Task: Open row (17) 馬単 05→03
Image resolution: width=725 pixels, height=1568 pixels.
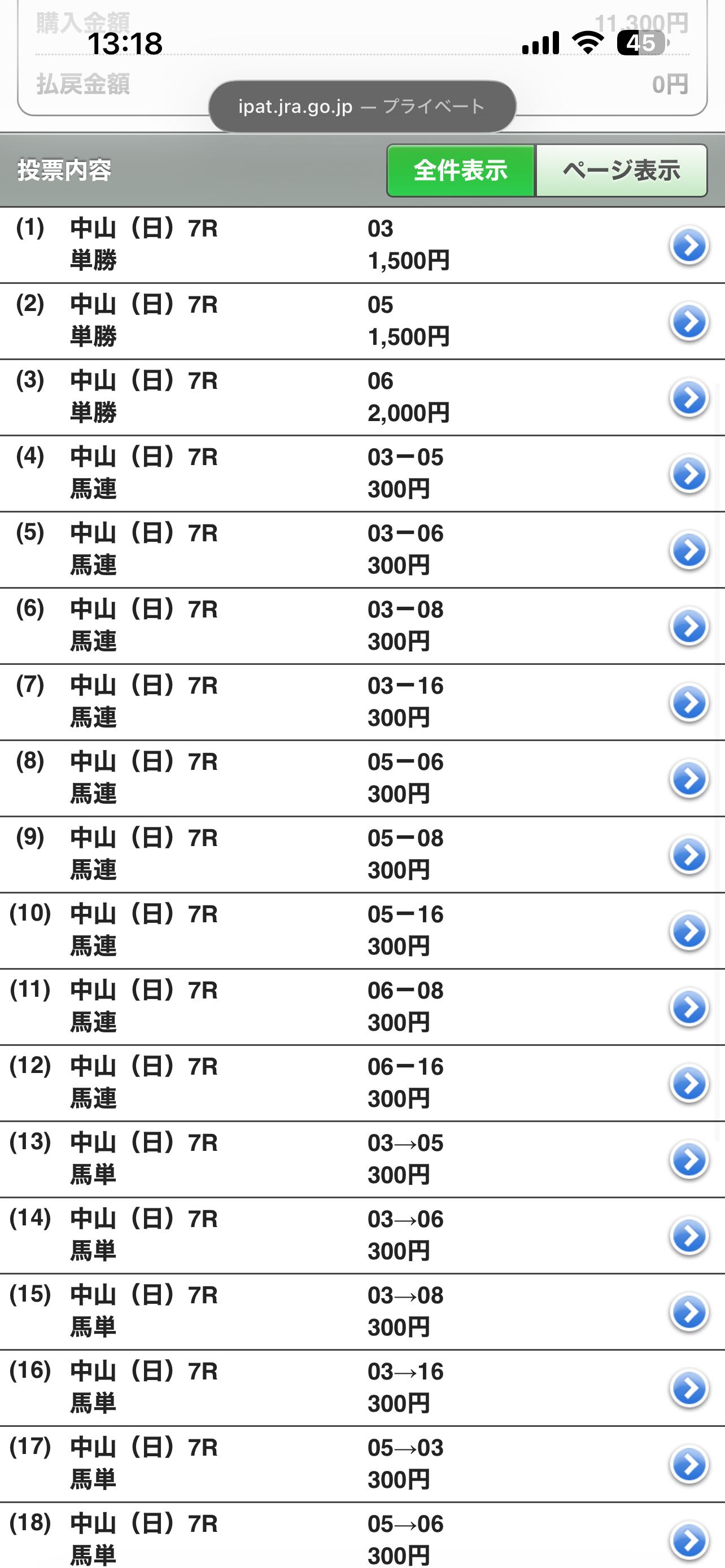Action: click(x=688, y=1464)
